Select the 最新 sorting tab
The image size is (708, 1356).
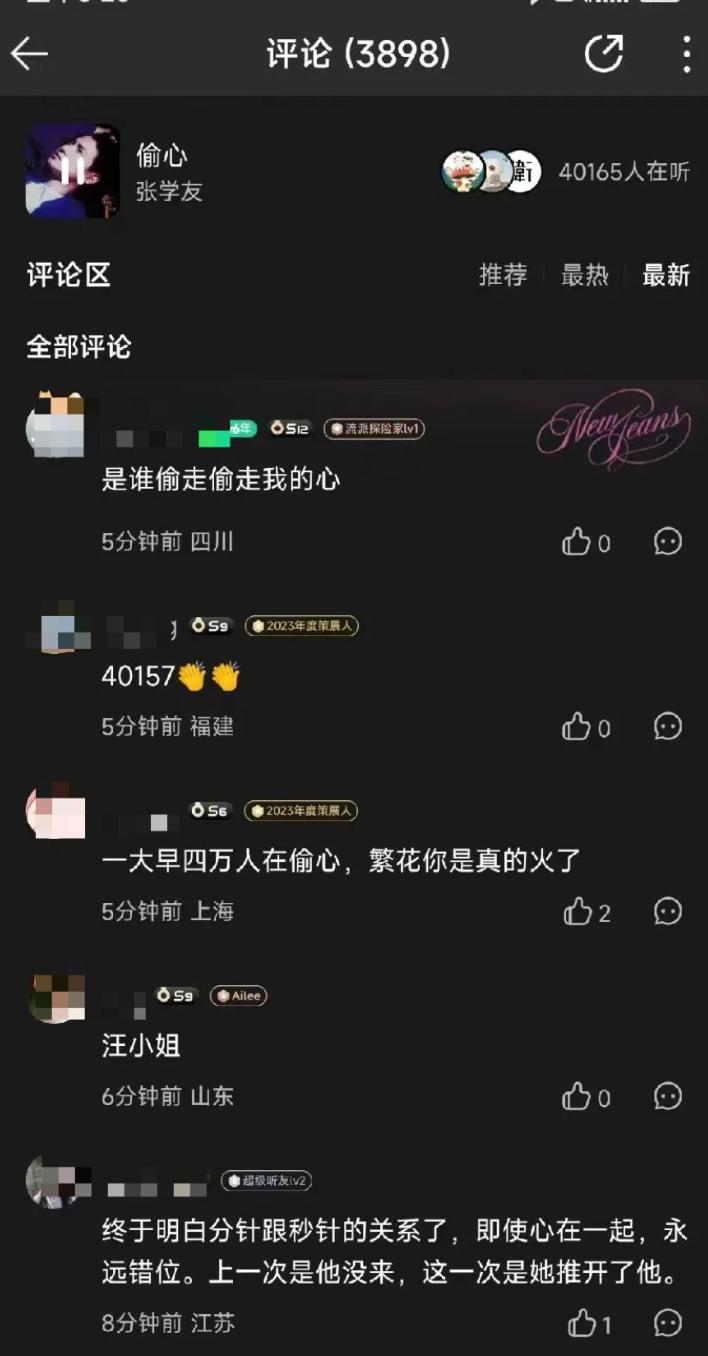666,275
